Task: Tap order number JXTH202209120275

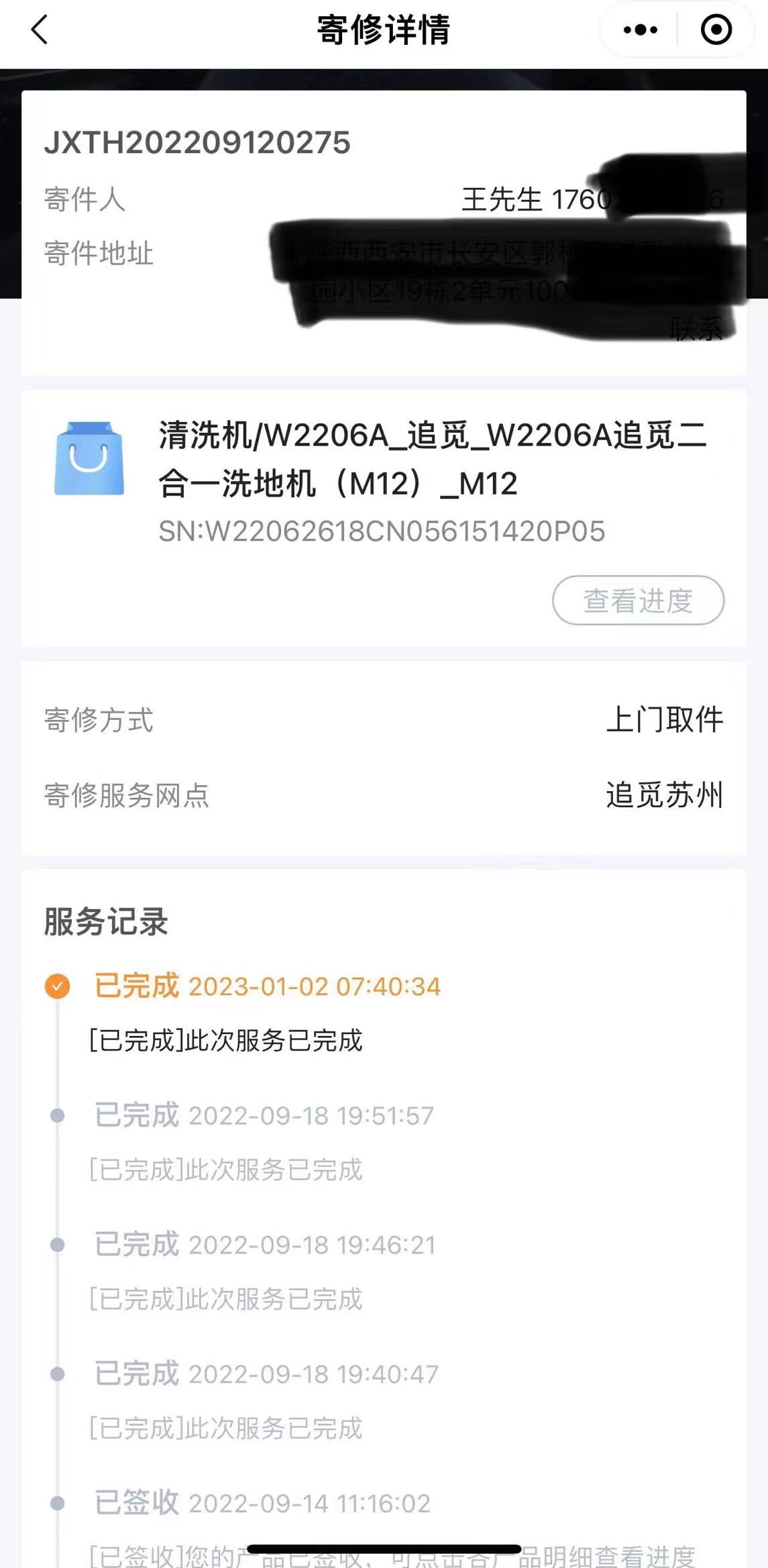Action: [x=197, y=141]
